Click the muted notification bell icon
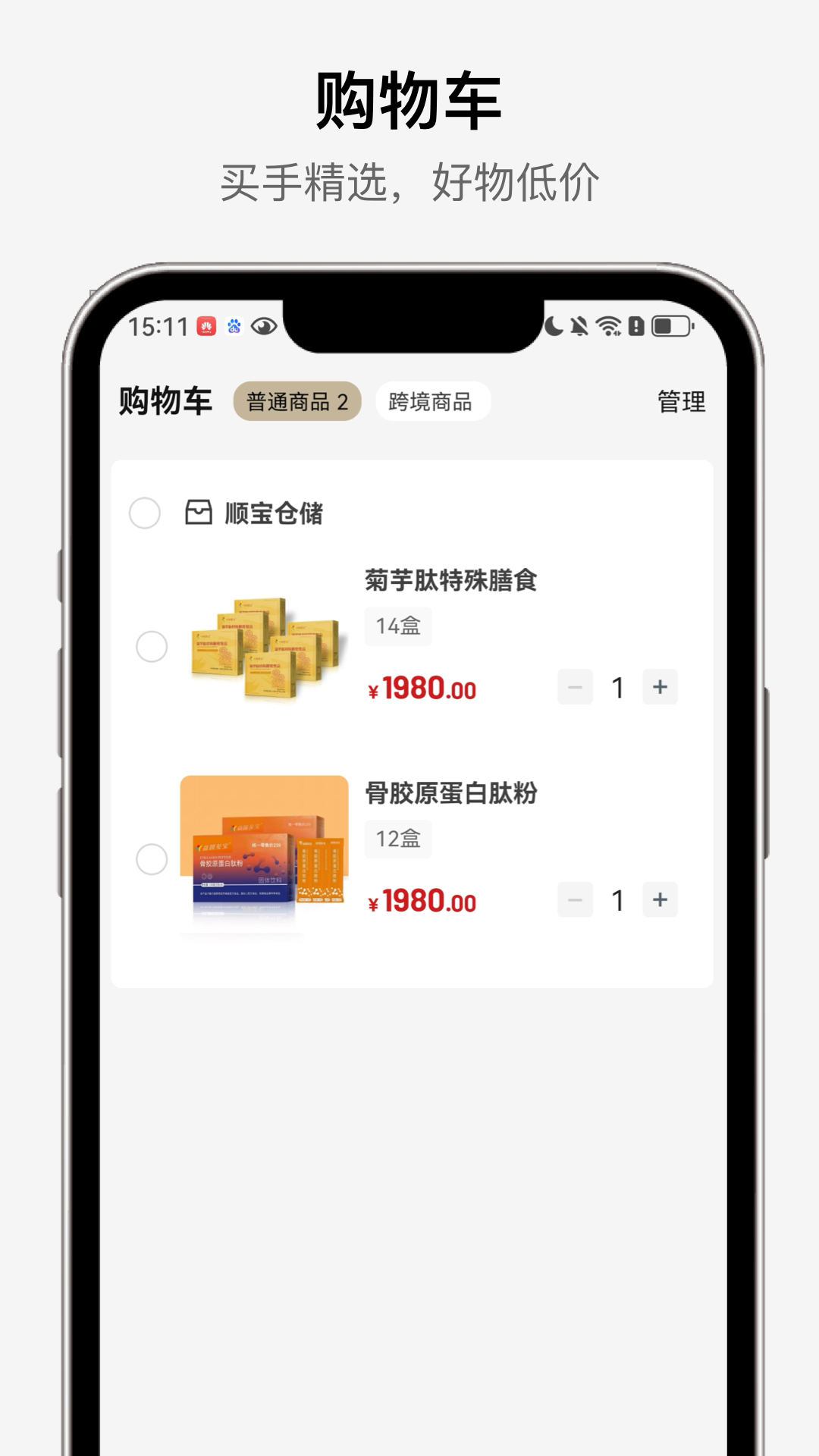819x1456 pixels. [578, 325]
